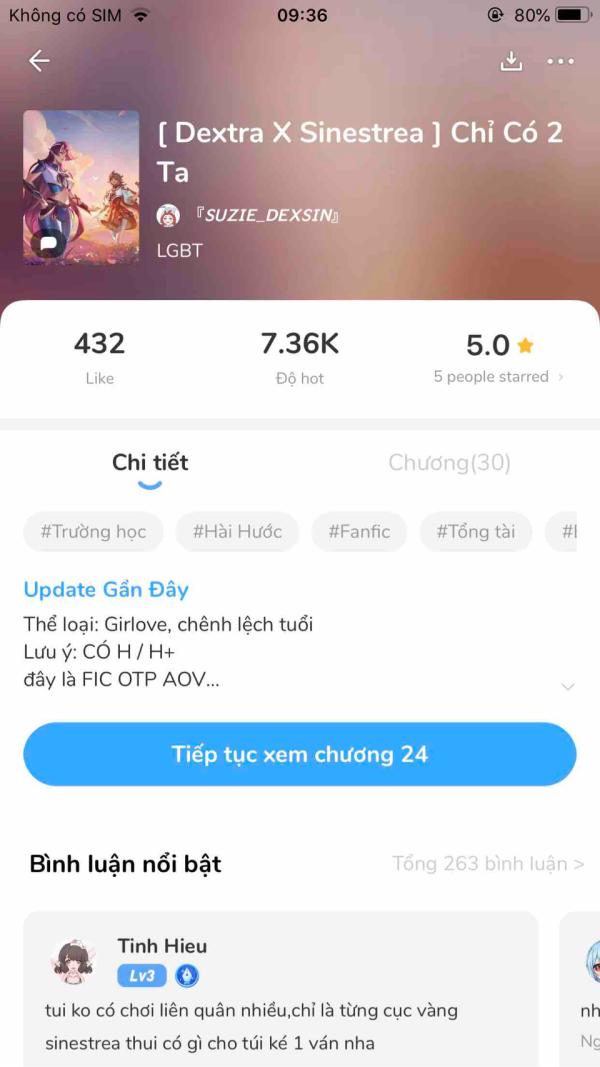Image resolution: width=600 pixels, height=1067 pixels.
Task: Open the three-dot overflow menu
Action: pyautogui.click(x=561, y=61)
